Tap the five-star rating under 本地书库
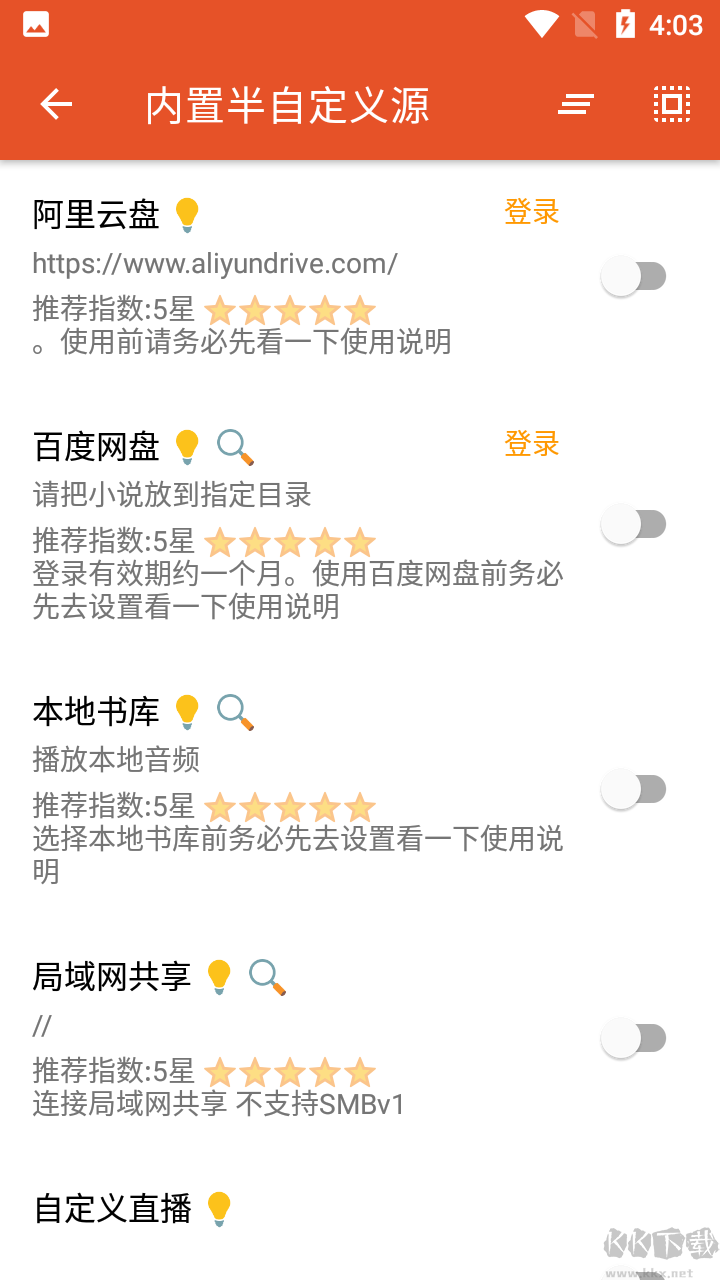The width and height of the screenshot is (720, 1280). (291, 806)
